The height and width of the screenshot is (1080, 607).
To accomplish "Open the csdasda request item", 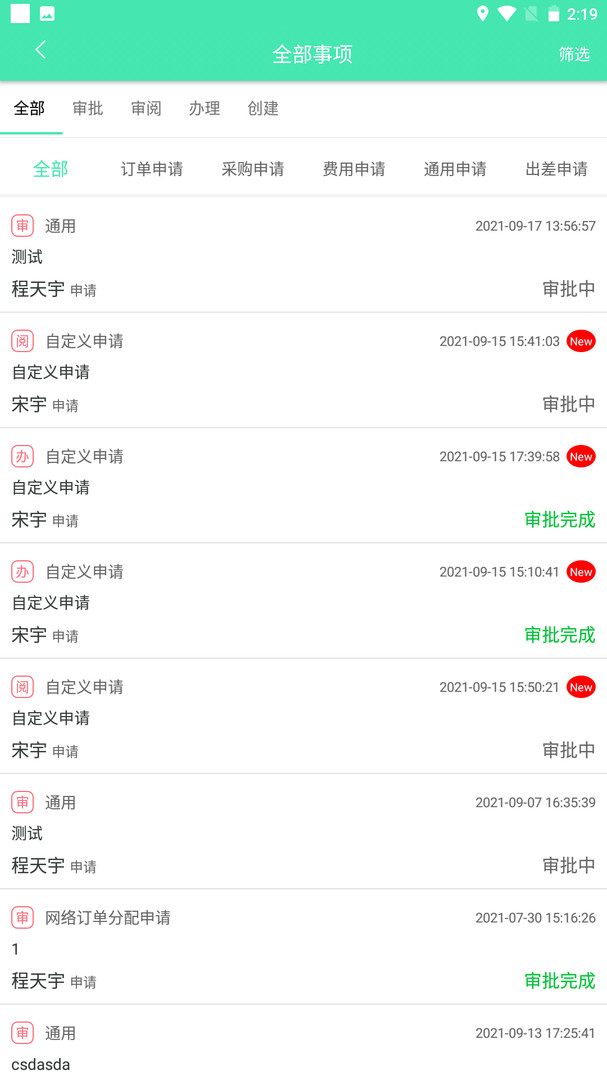I will [x=303, y=1048].
